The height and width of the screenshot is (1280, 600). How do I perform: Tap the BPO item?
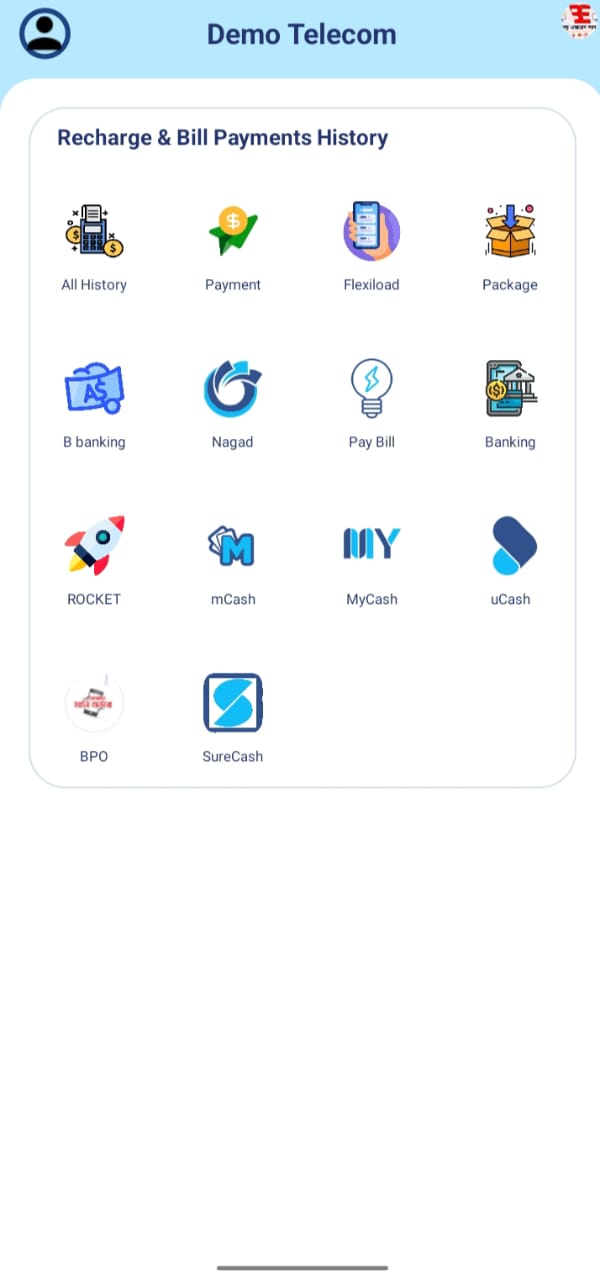[94, 718]
